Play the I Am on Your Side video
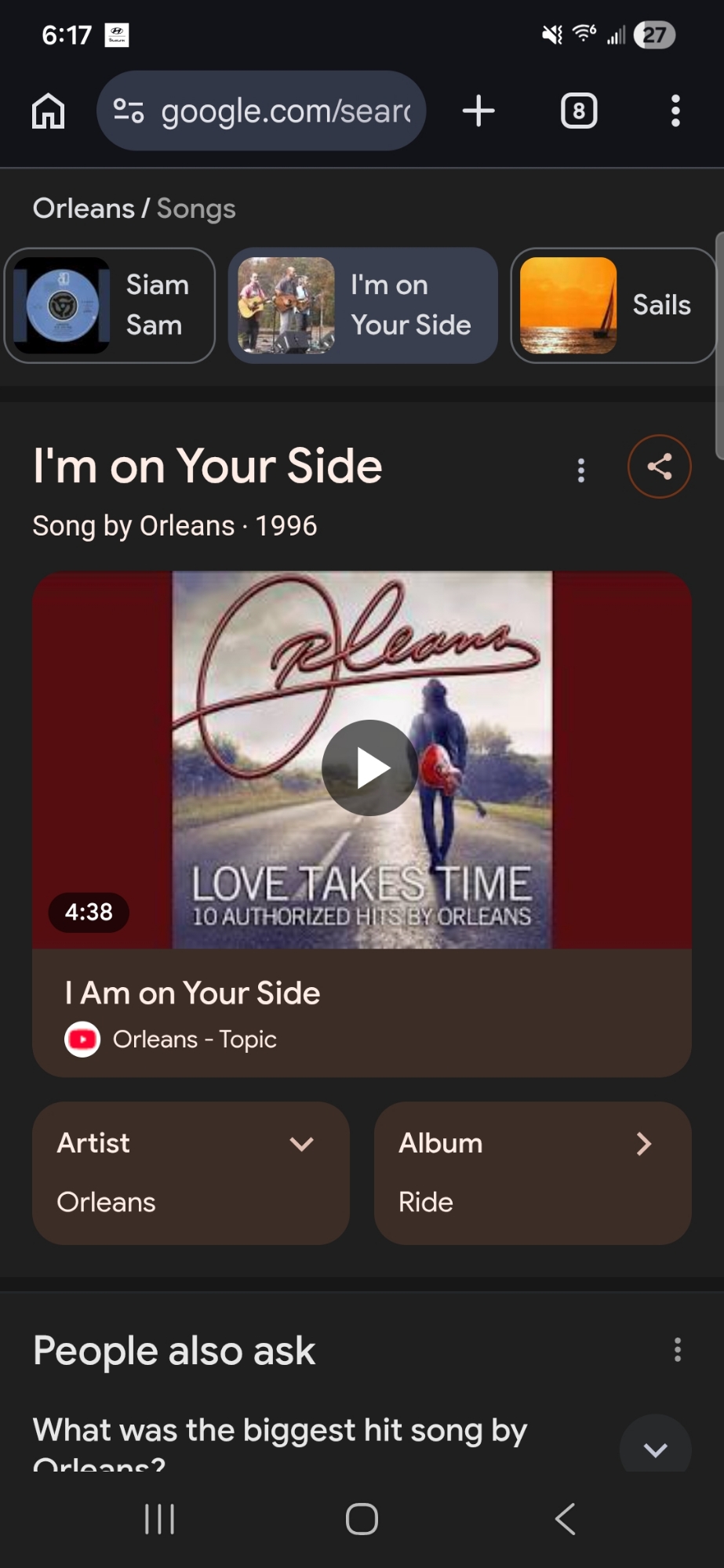The image size is (724, 1568). pyautogui.click(x=369, y=768)
